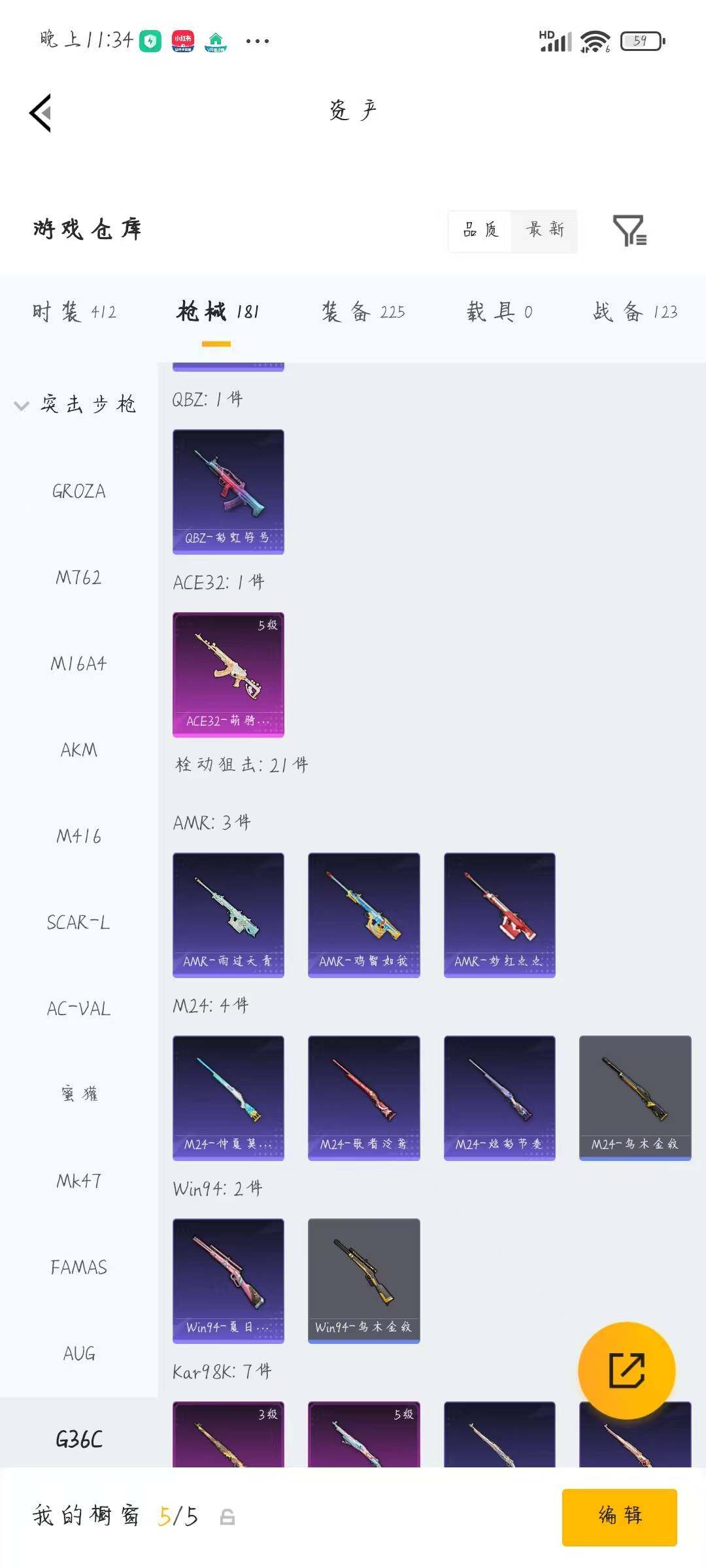This screenshot has width=706, height=1568.
Task: Tap the orange share floating button
Action: click(x=627, y=1370)
